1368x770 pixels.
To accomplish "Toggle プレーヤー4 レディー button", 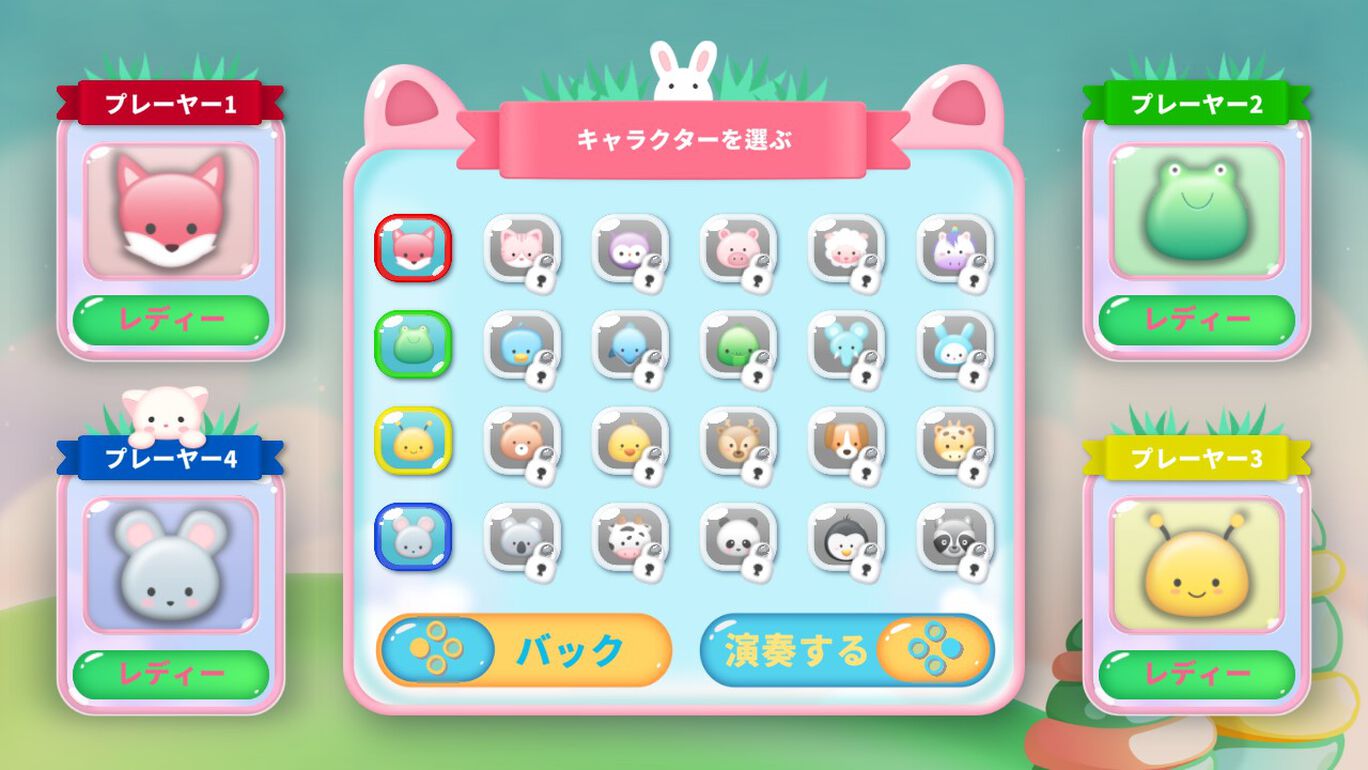I will click(171, 675).
